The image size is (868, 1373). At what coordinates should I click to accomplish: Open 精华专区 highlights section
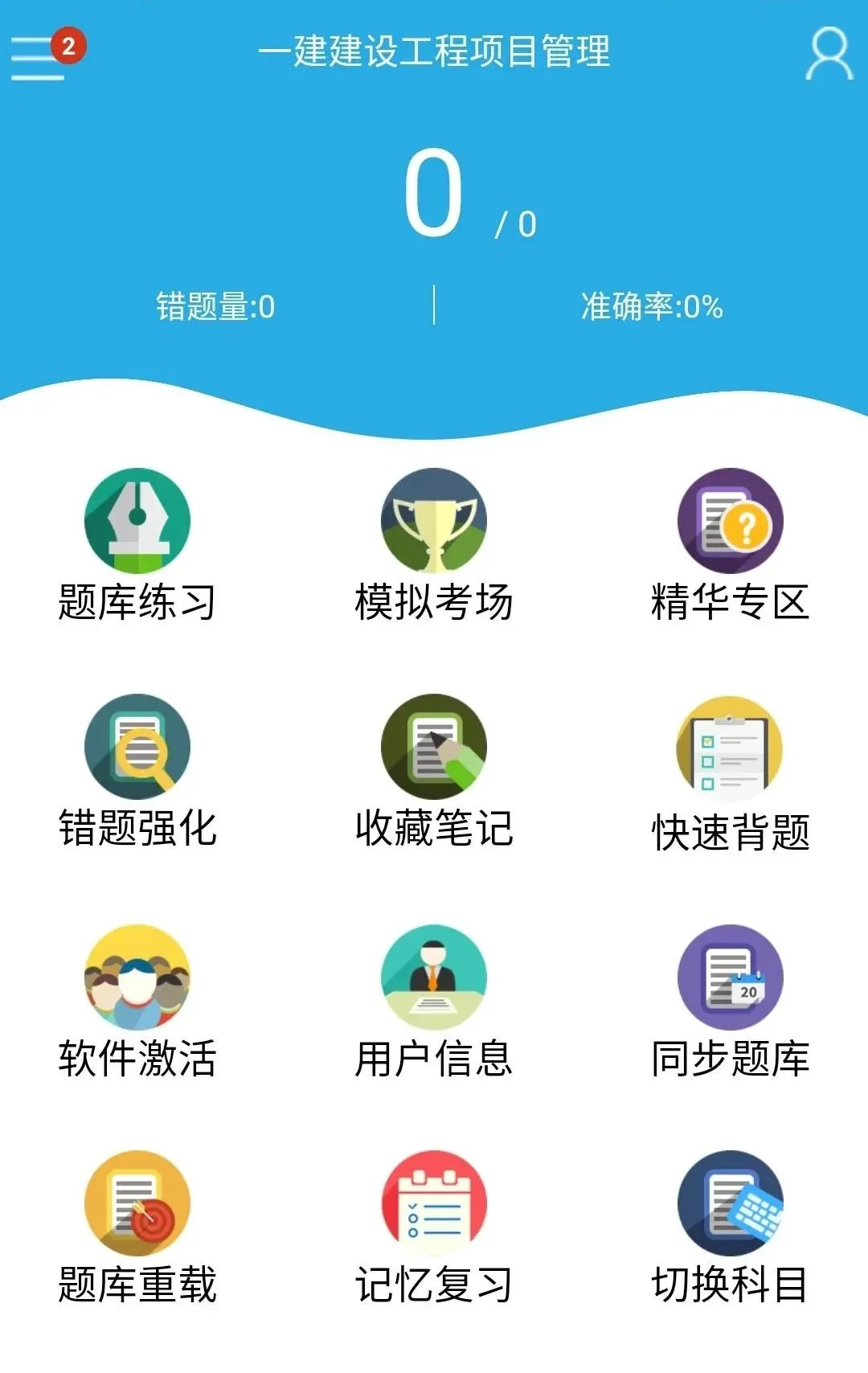(x=730, y=521)
